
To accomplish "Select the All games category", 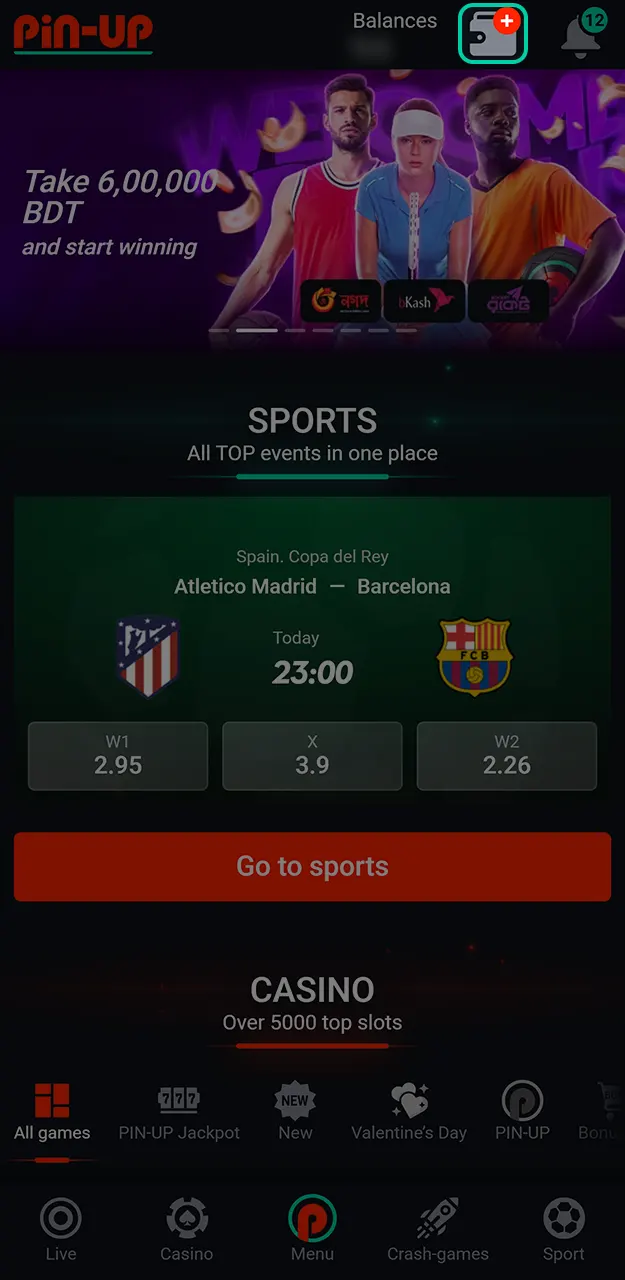I will click(52, 1112).
